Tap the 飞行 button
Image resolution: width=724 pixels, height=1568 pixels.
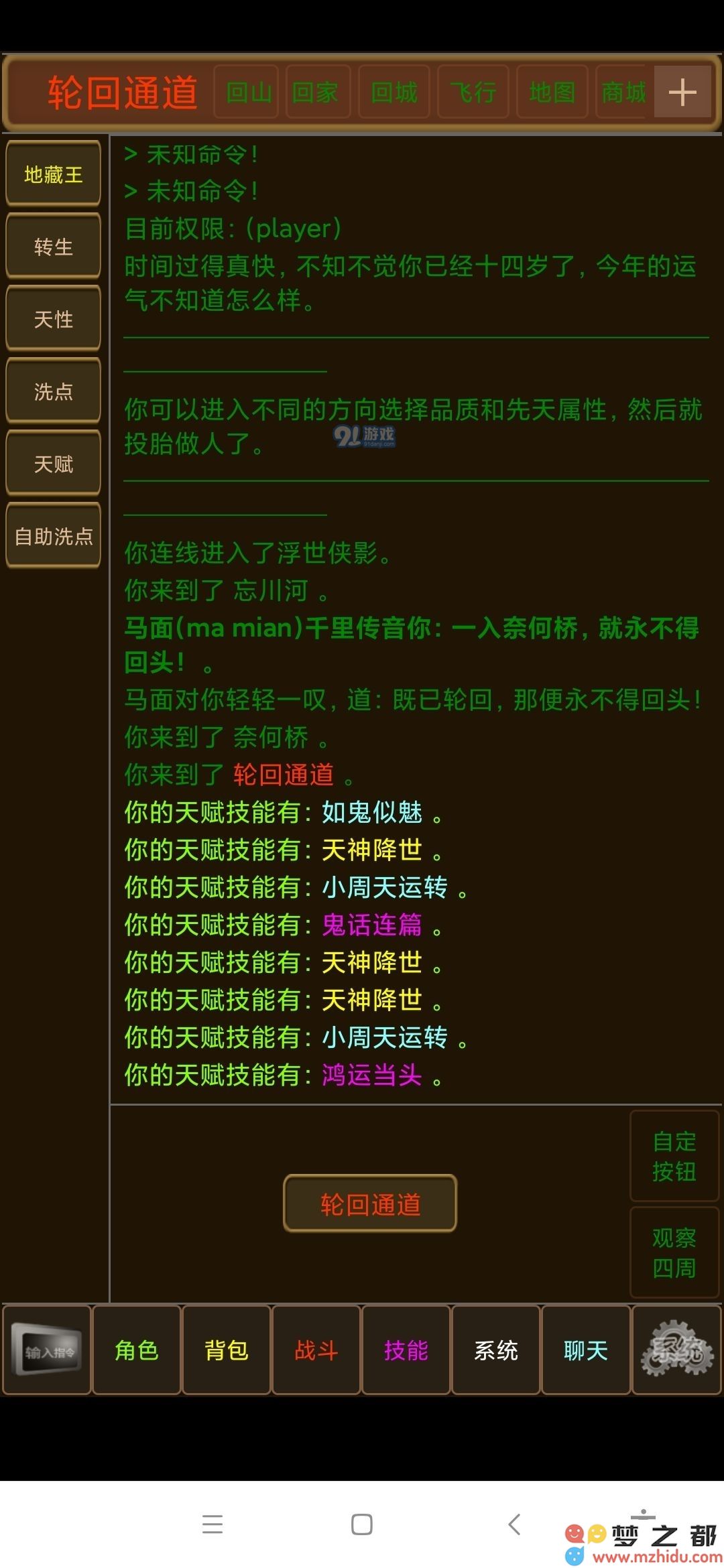click(x=473, y=92)
